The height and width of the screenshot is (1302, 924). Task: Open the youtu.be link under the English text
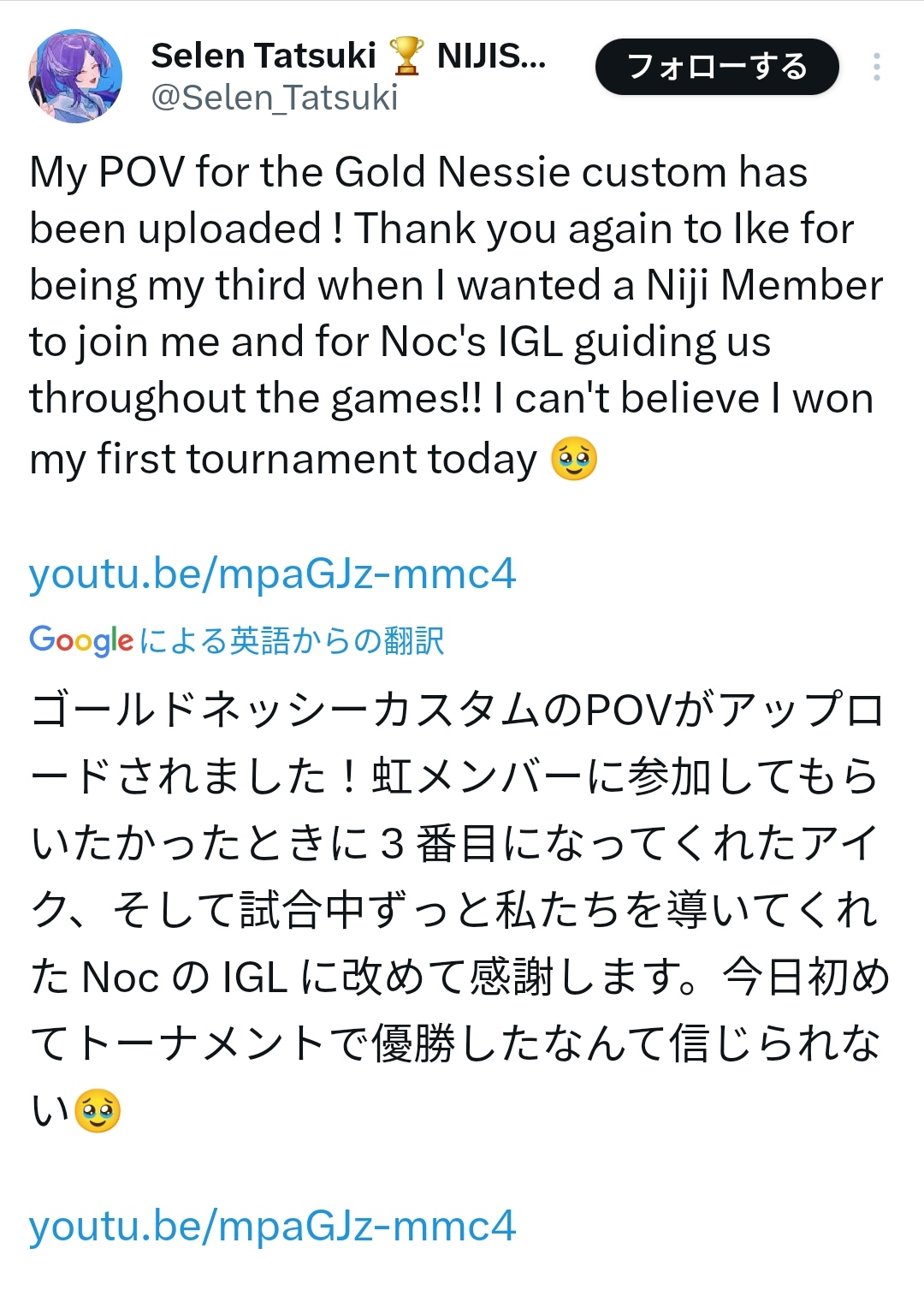pos(273,574)
